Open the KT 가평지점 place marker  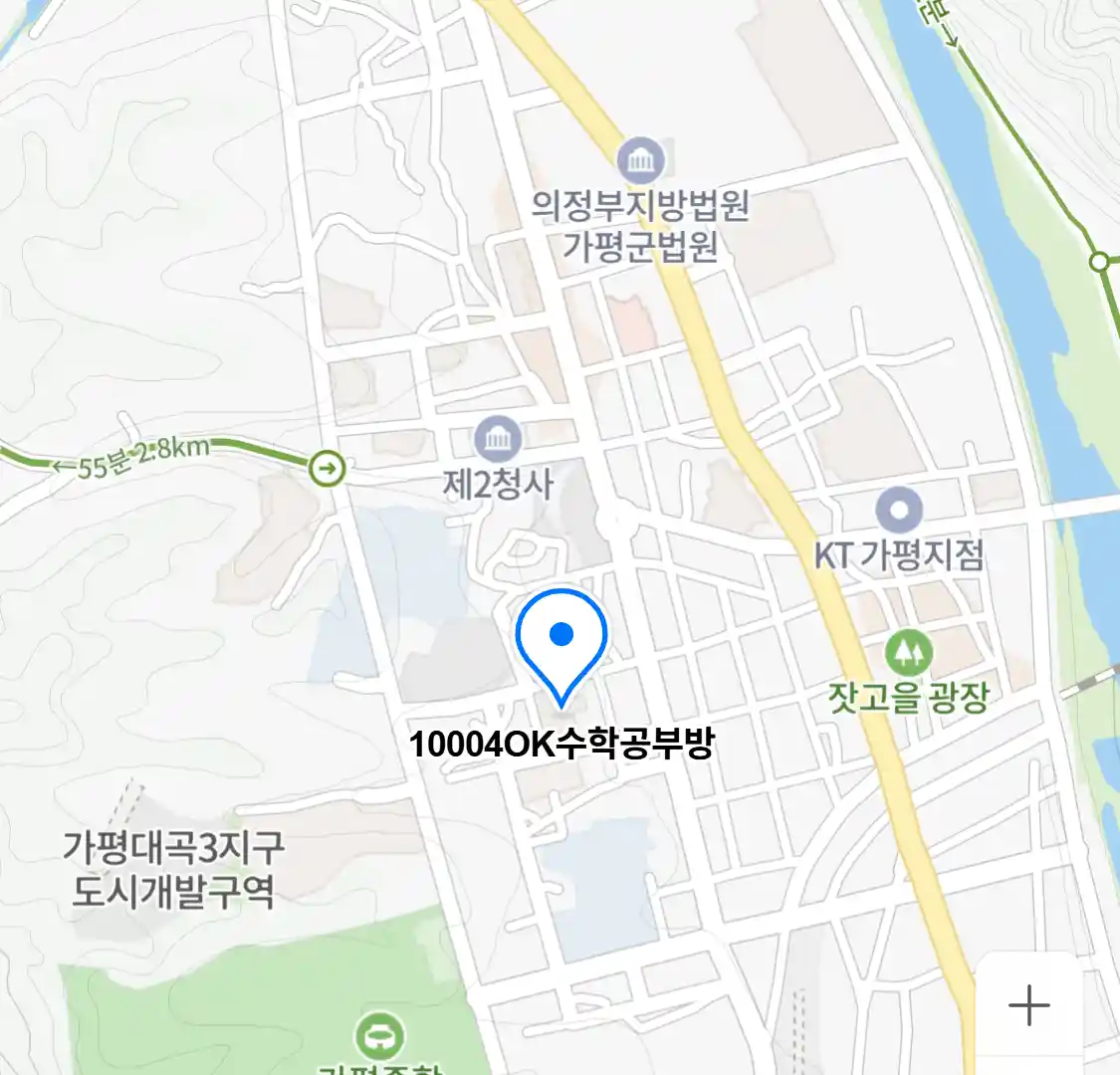coord(899,512)
